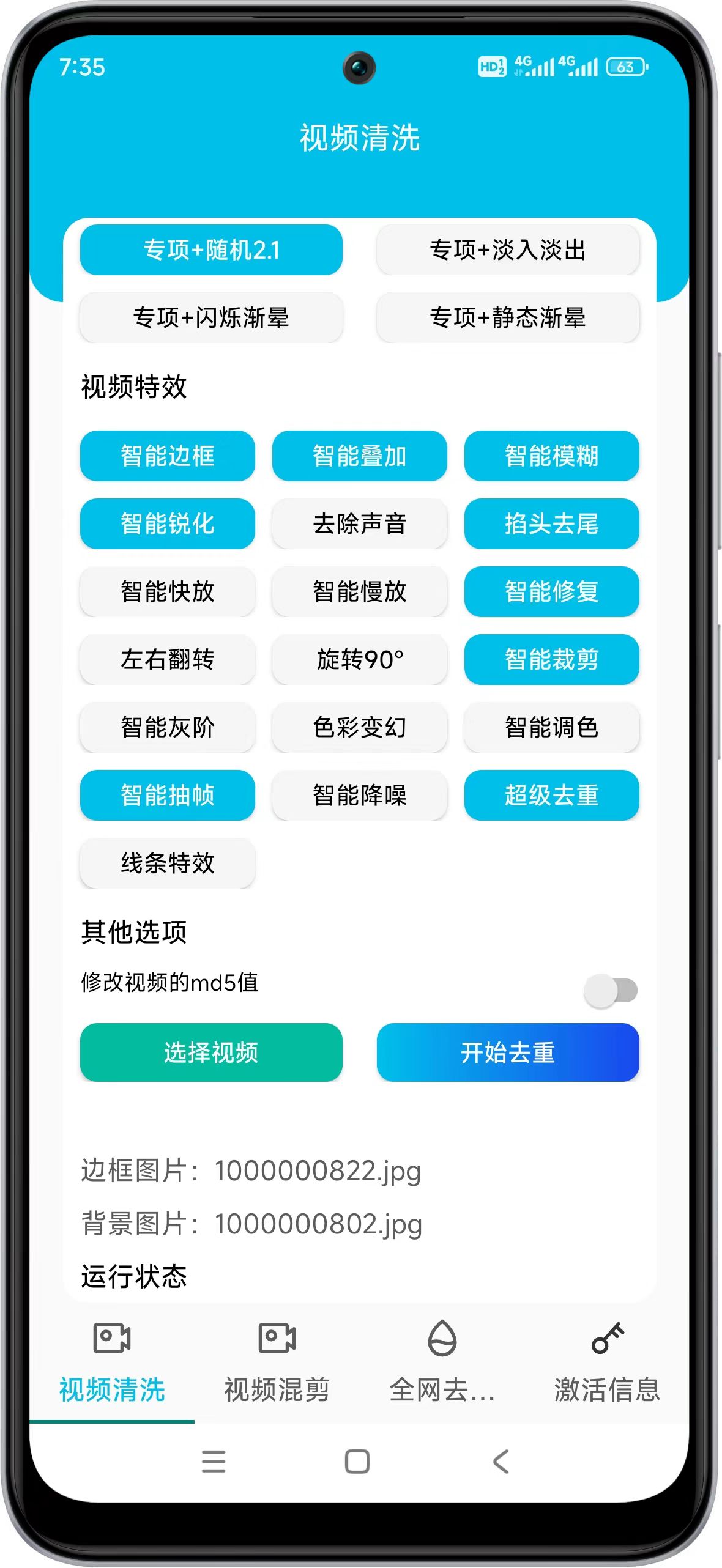The width and height of the screenshot is (722, 1568).
Task: Enable the 色彩变幻 effect
Action: tap(359, 727)
